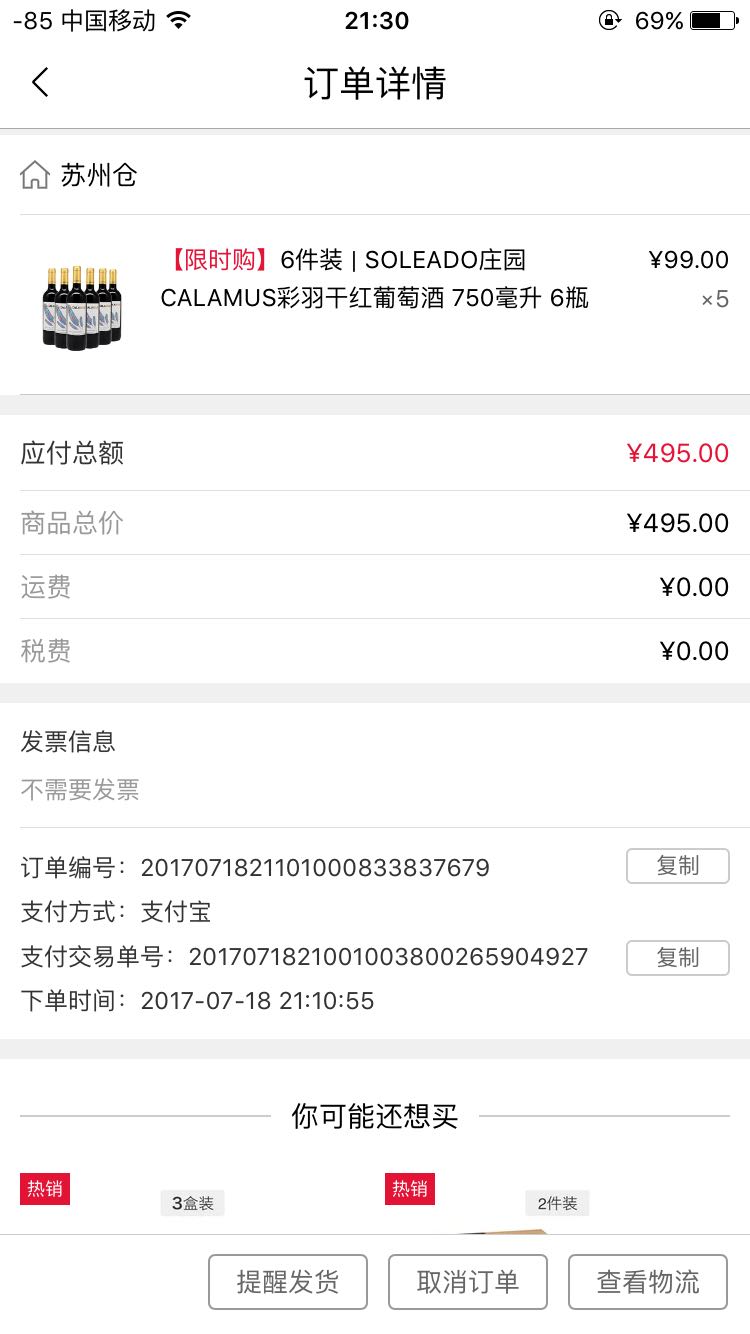Screen dimensions: 750x1334
Task: Tap the 热销 hot-sale badge on right item
Action: point(409,1189)
